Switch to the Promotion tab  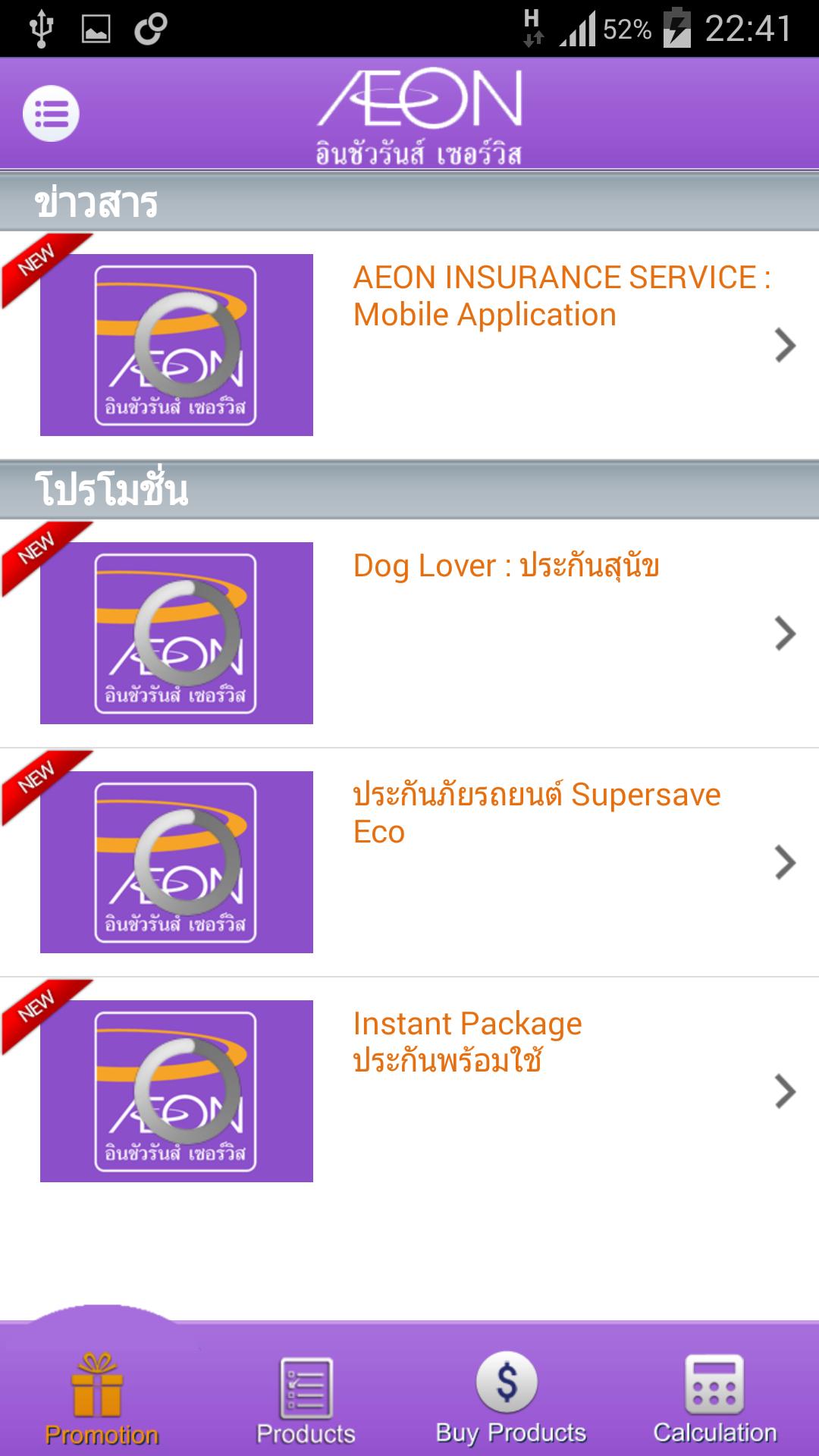pos(102,1397)
